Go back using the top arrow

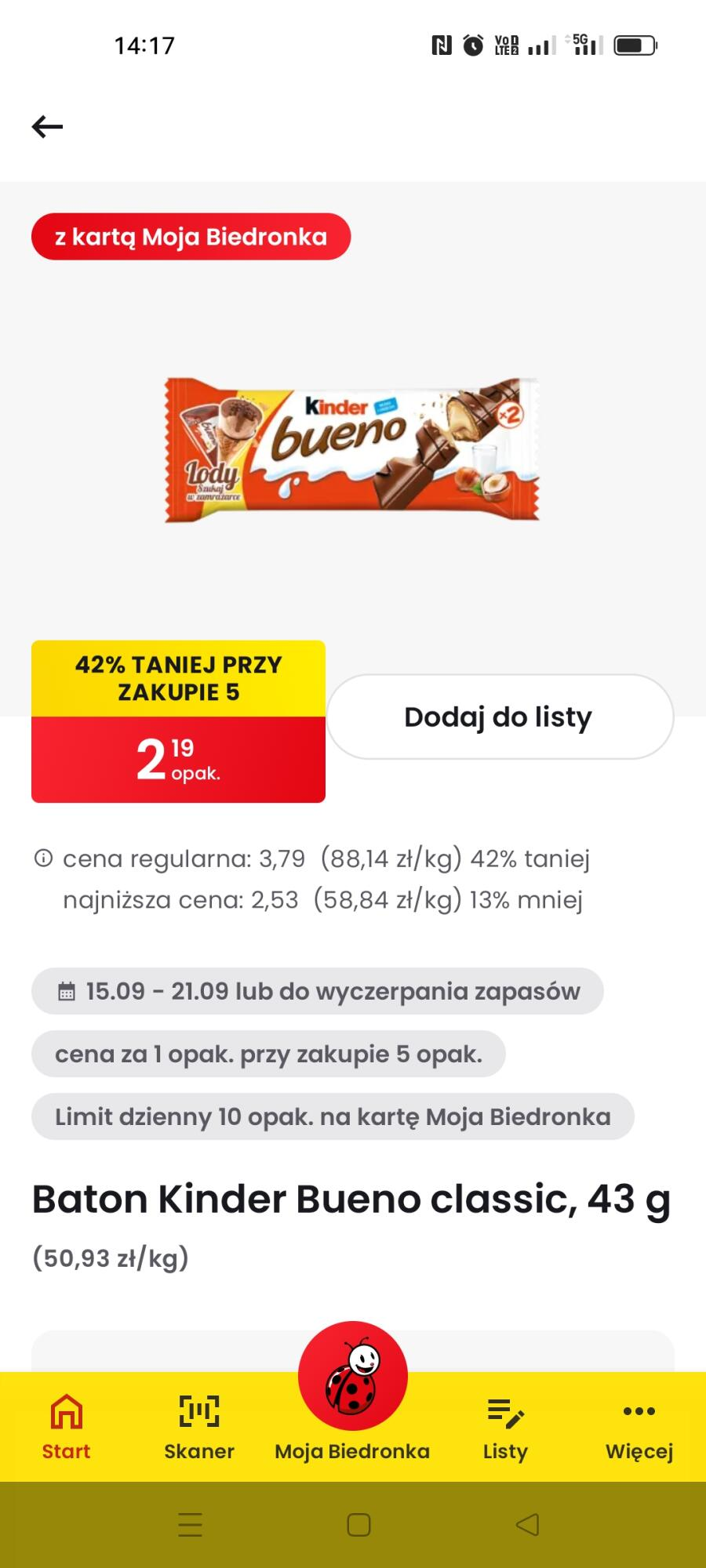click(47, 126)
